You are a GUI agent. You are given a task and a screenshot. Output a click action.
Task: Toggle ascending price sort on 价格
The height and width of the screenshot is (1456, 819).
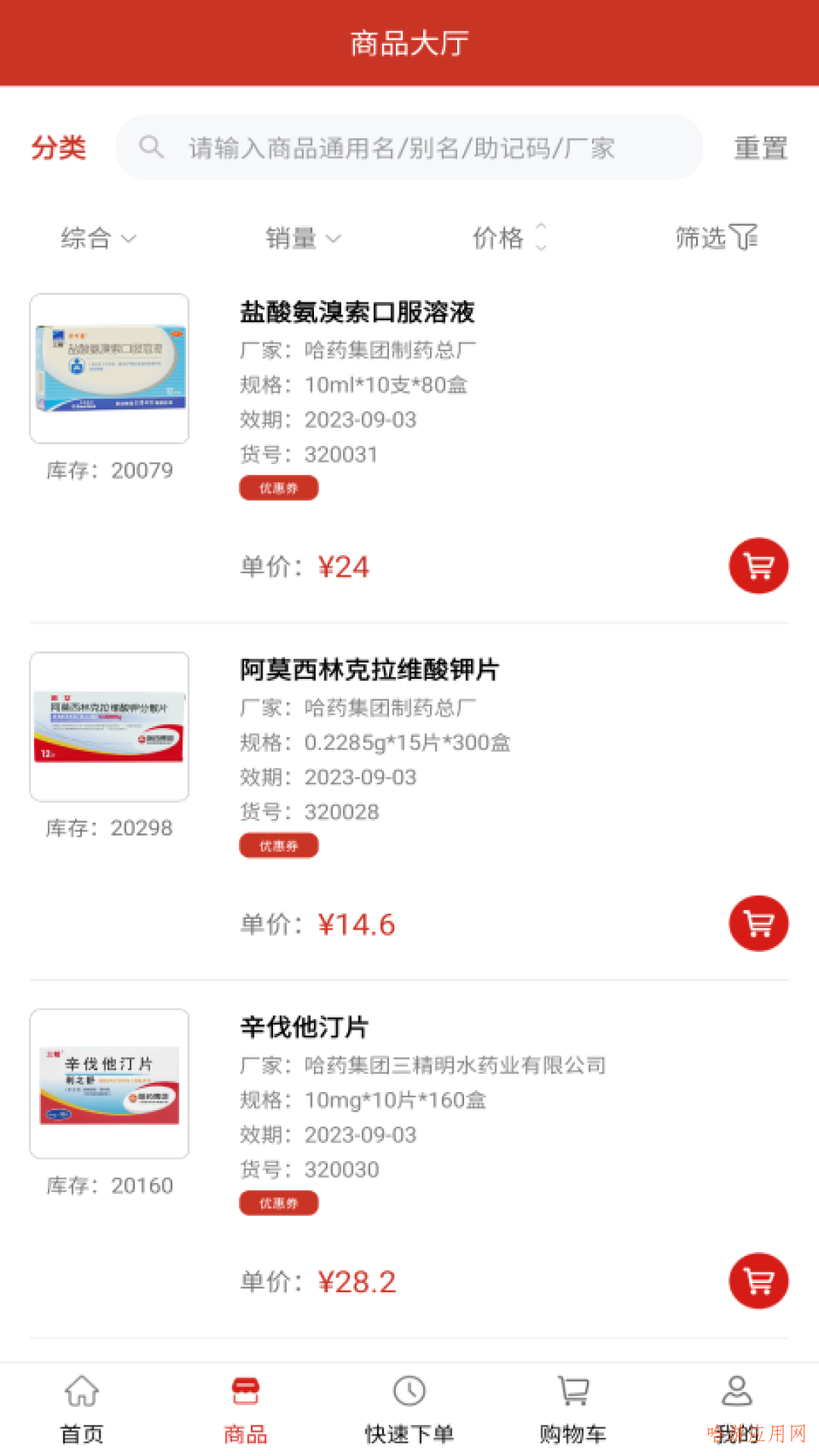click(x=541, y=227)
